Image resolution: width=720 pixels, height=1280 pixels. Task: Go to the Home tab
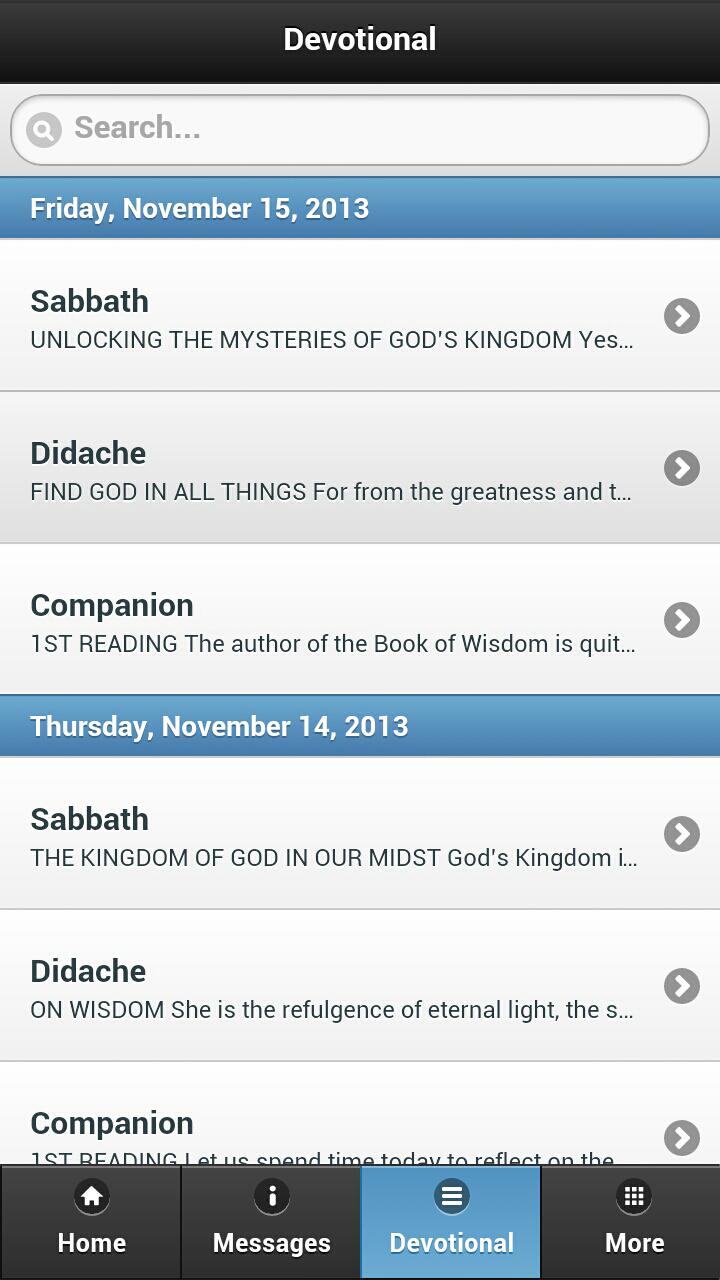pyautogui.click(x=91, y=1222)
